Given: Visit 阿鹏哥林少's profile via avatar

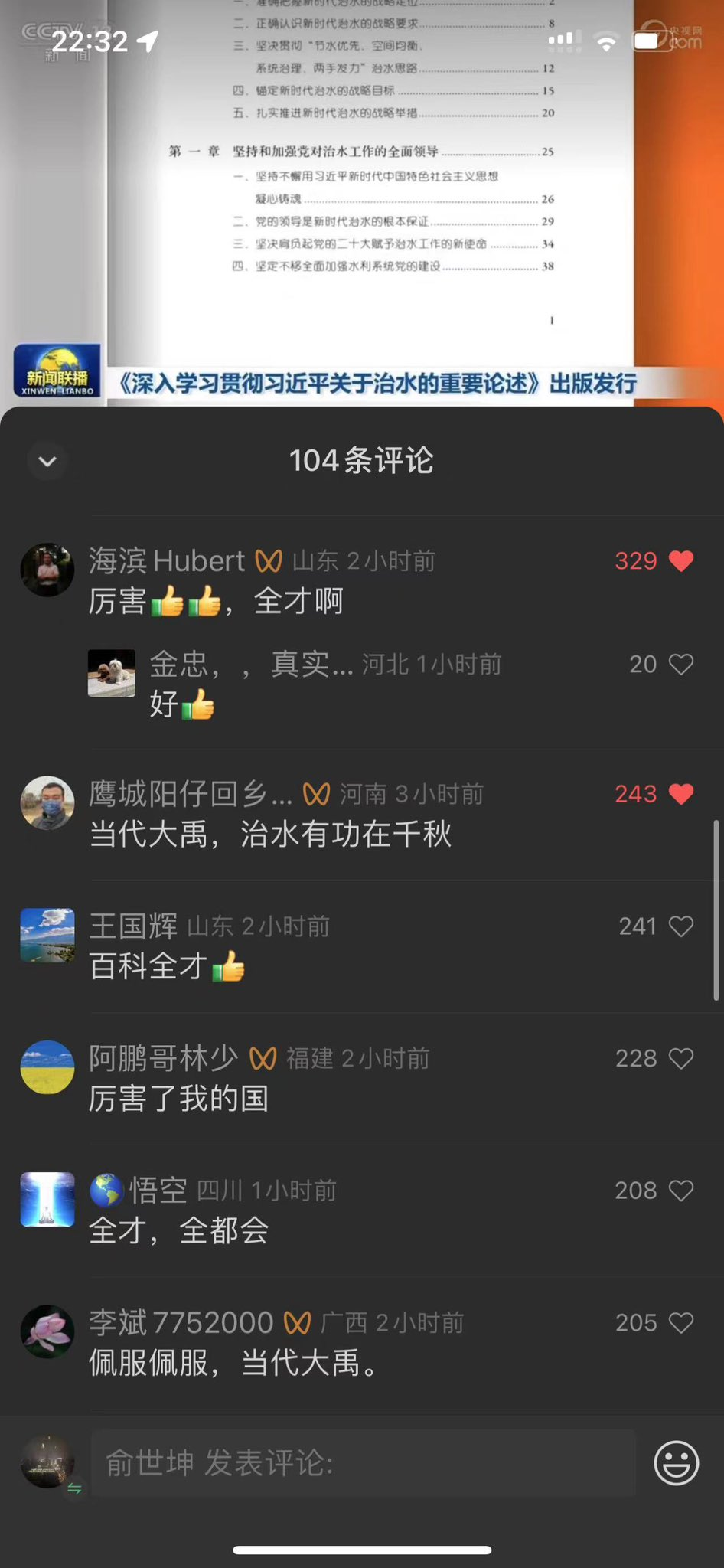Looking at the screenshot, I should 47,1067.
